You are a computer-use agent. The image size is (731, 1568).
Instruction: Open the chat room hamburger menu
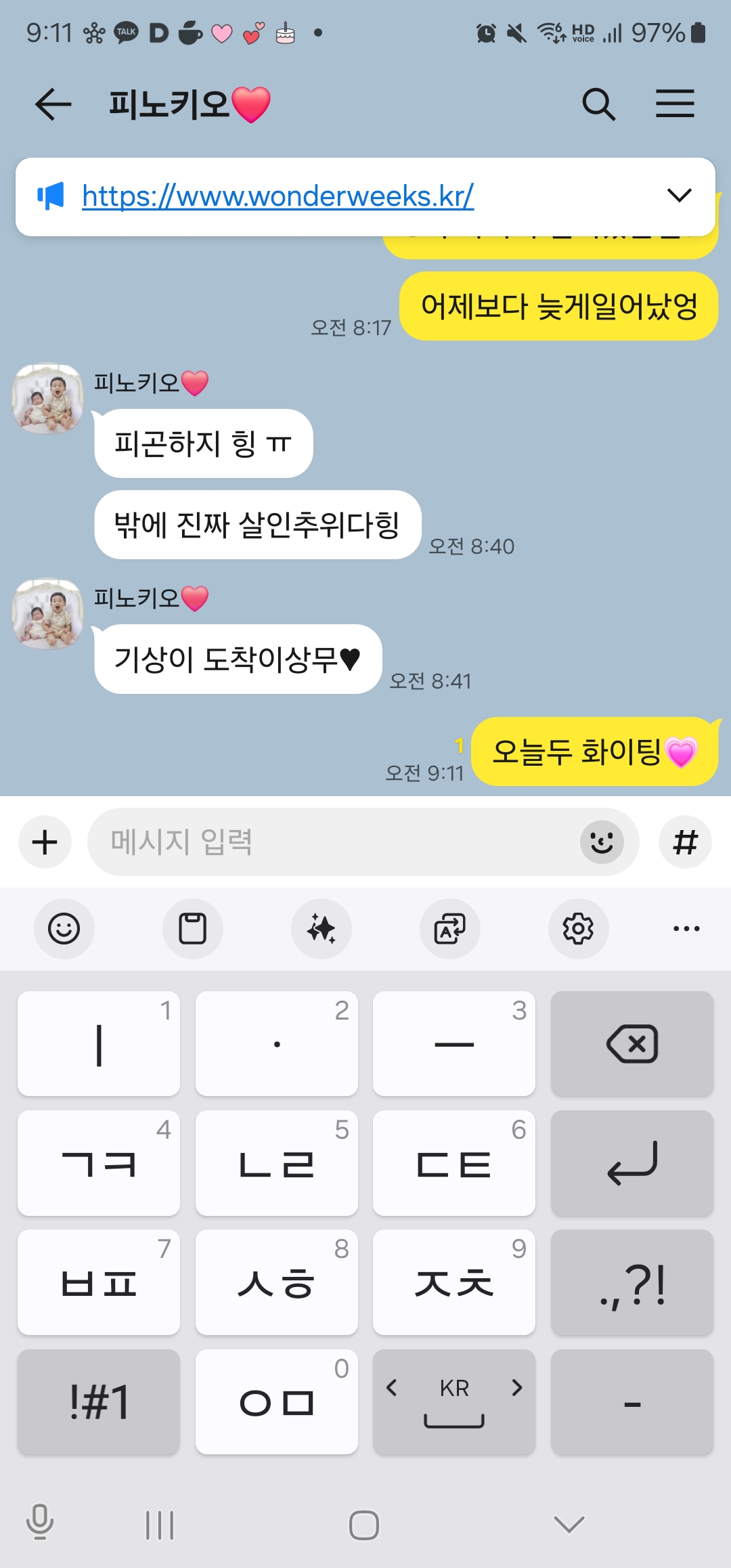pyautogui.click(x=675, y=104)
